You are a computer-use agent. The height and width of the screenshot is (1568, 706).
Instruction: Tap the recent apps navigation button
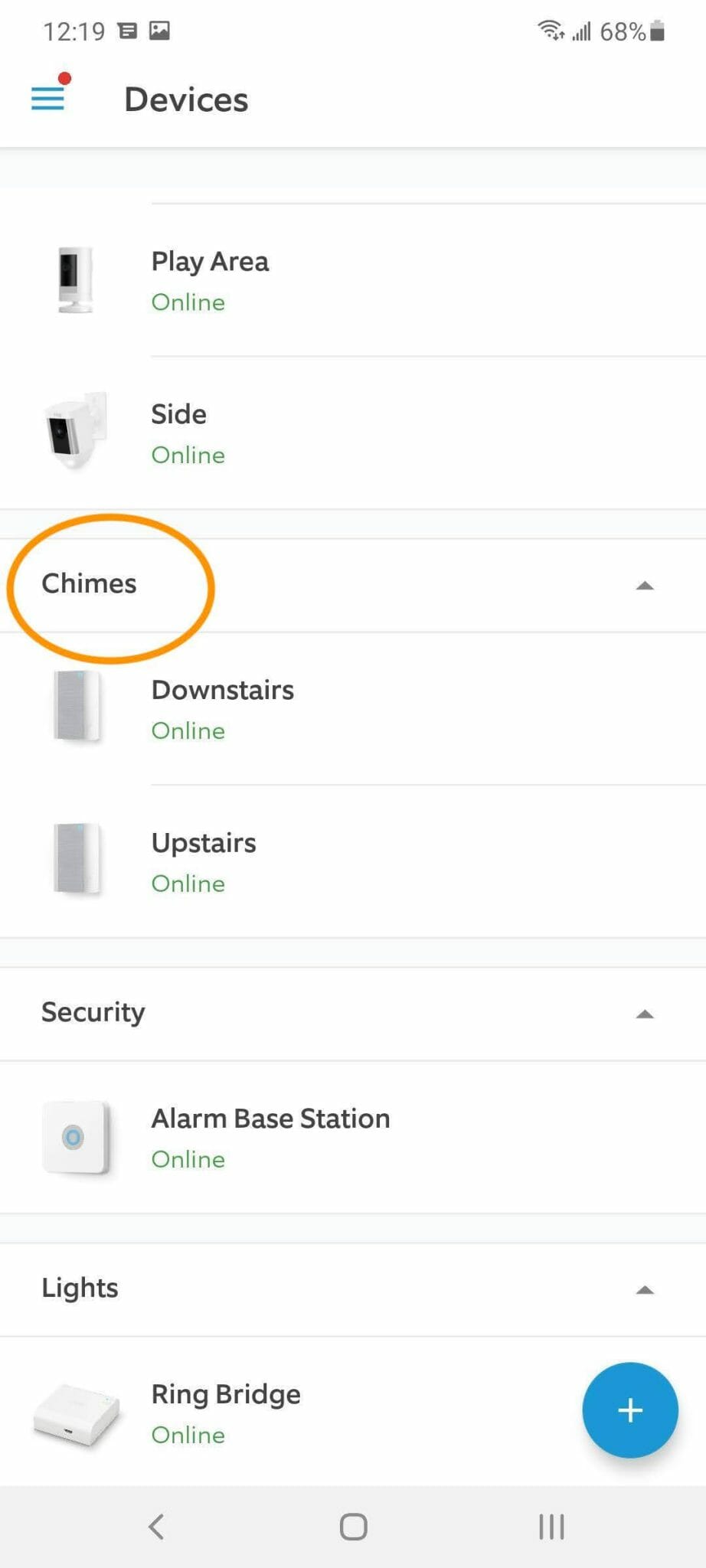click(551, 1526)
